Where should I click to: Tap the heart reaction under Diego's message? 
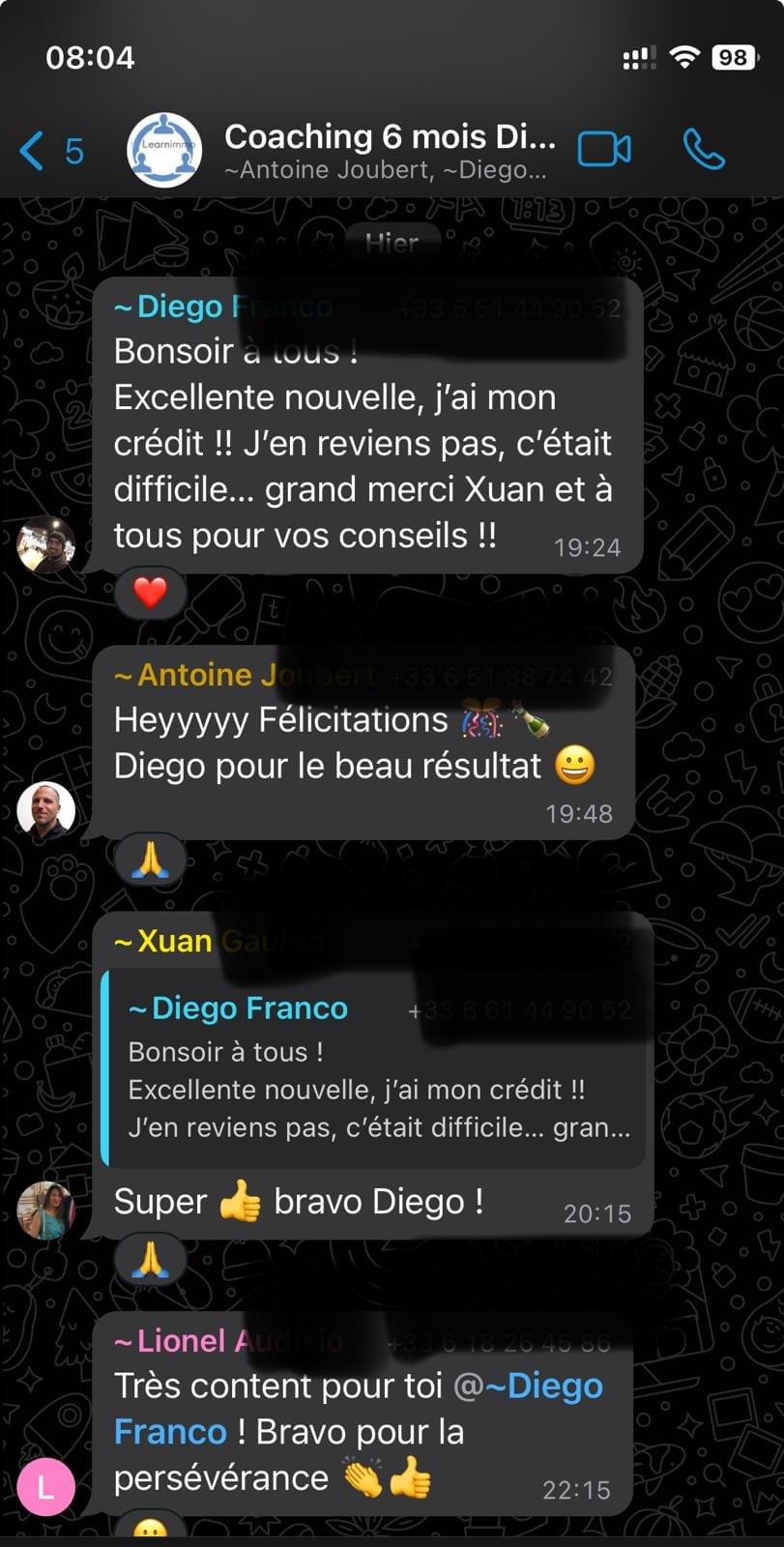click(150, 592)
